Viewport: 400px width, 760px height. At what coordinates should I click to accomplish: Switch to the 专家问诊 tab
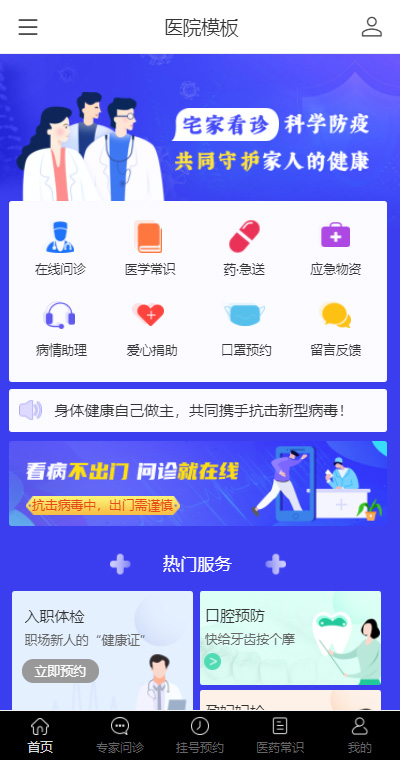click(120, 735)
